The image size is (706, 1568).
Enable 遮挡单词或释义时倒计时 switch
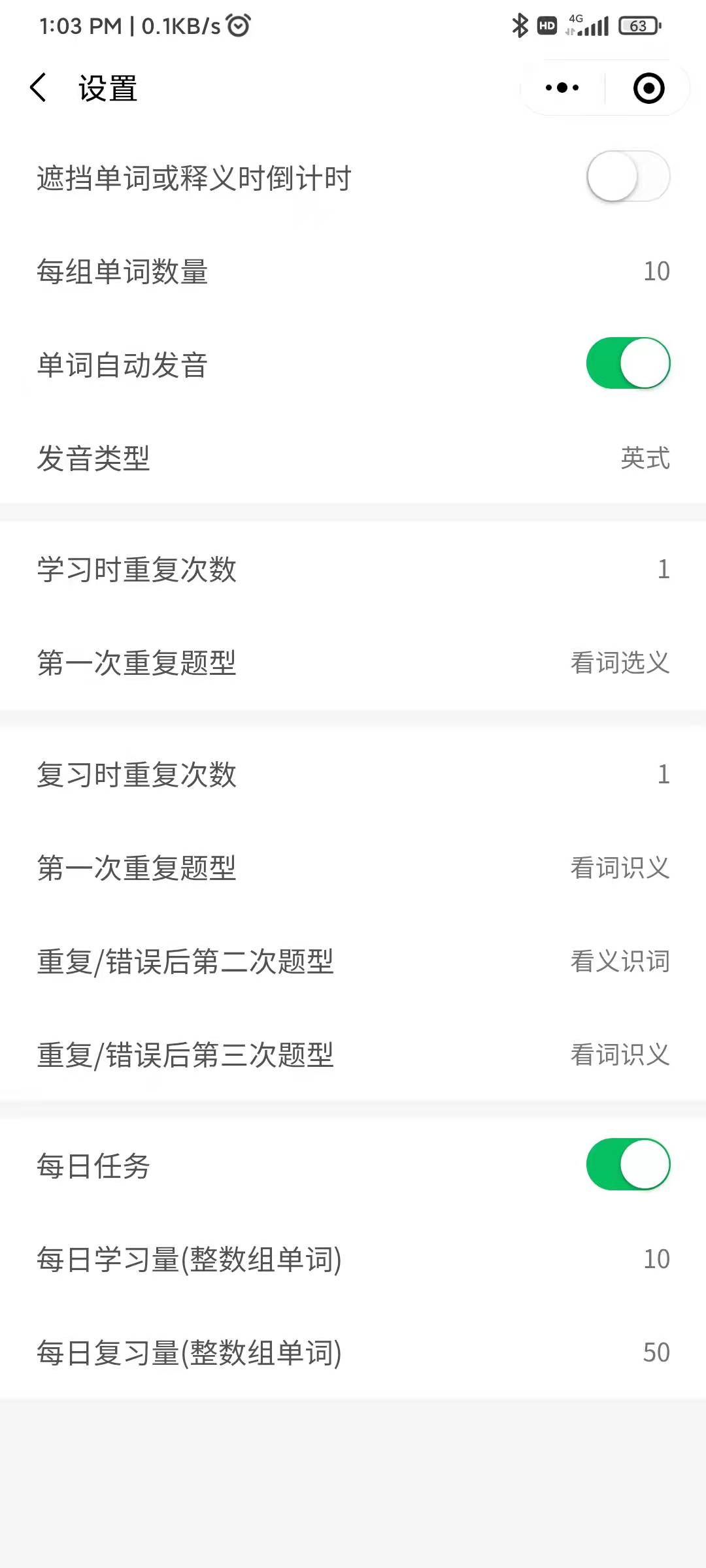pyautogui.click(x=628, y=176)
